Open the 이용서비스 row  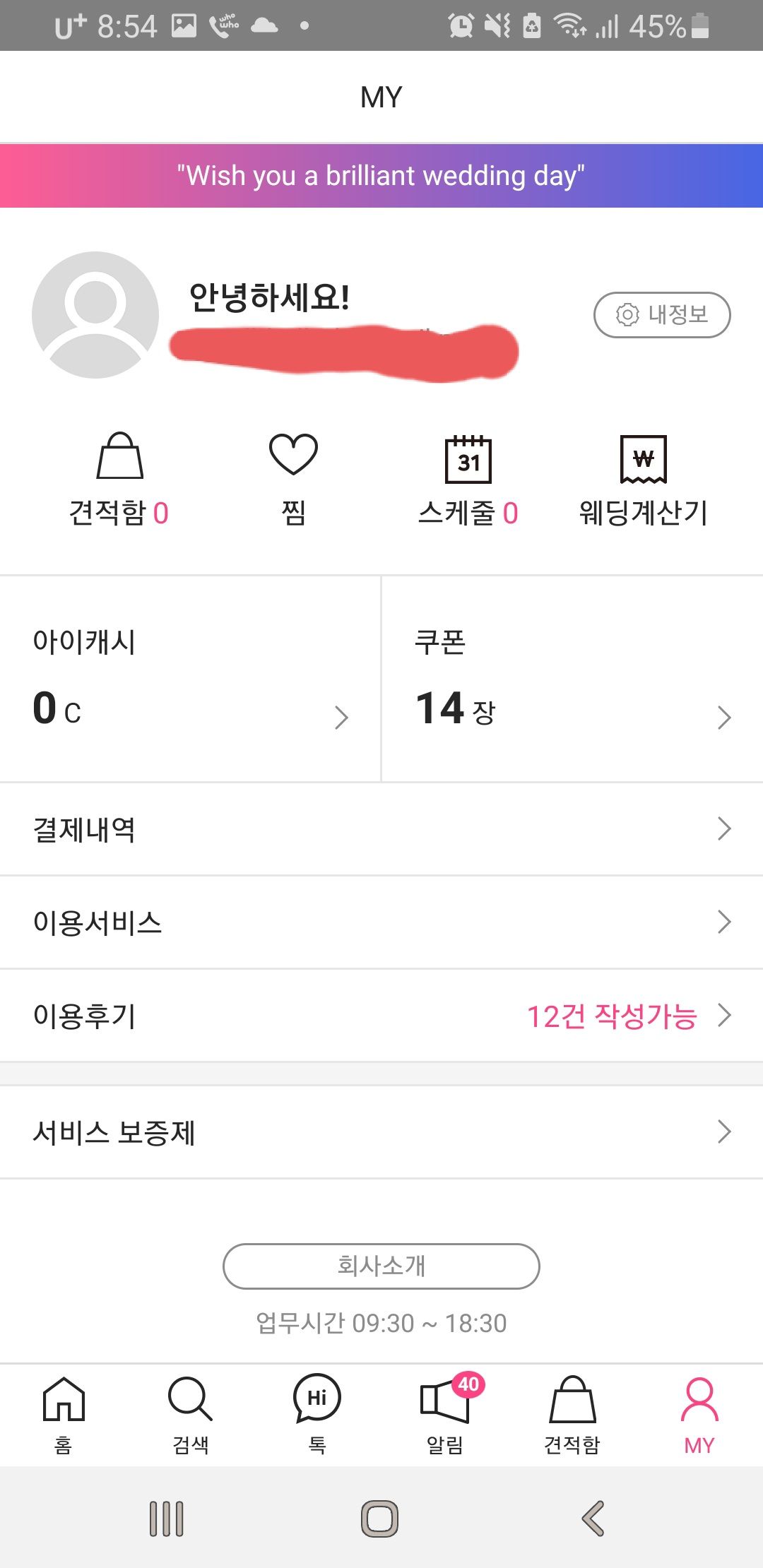(x=381, y=922)
